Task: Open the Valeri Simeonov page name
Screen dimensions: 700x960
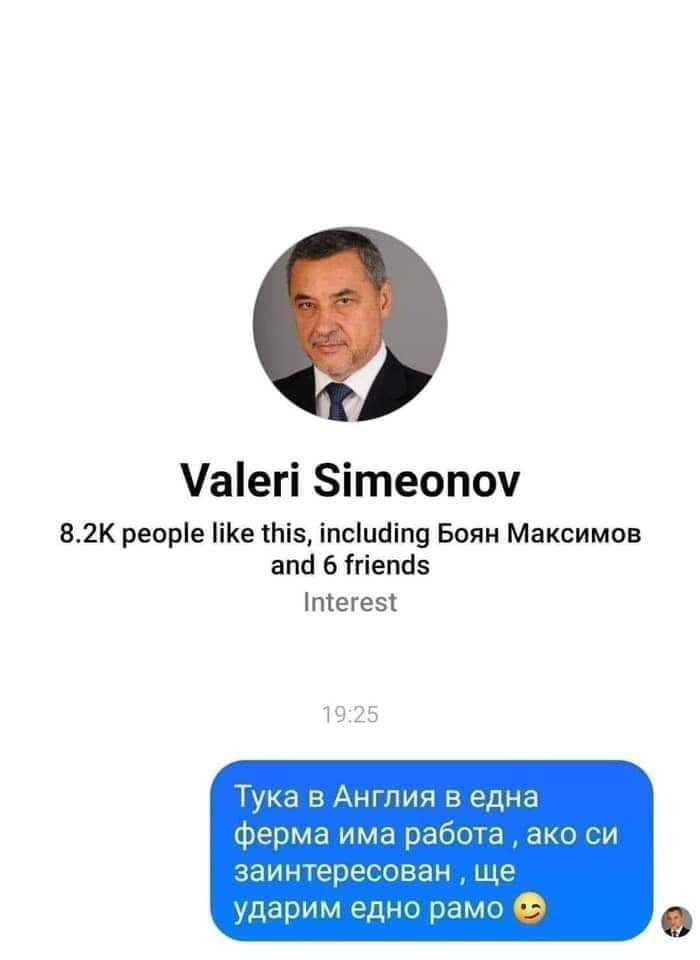Action: click(350, 483)
